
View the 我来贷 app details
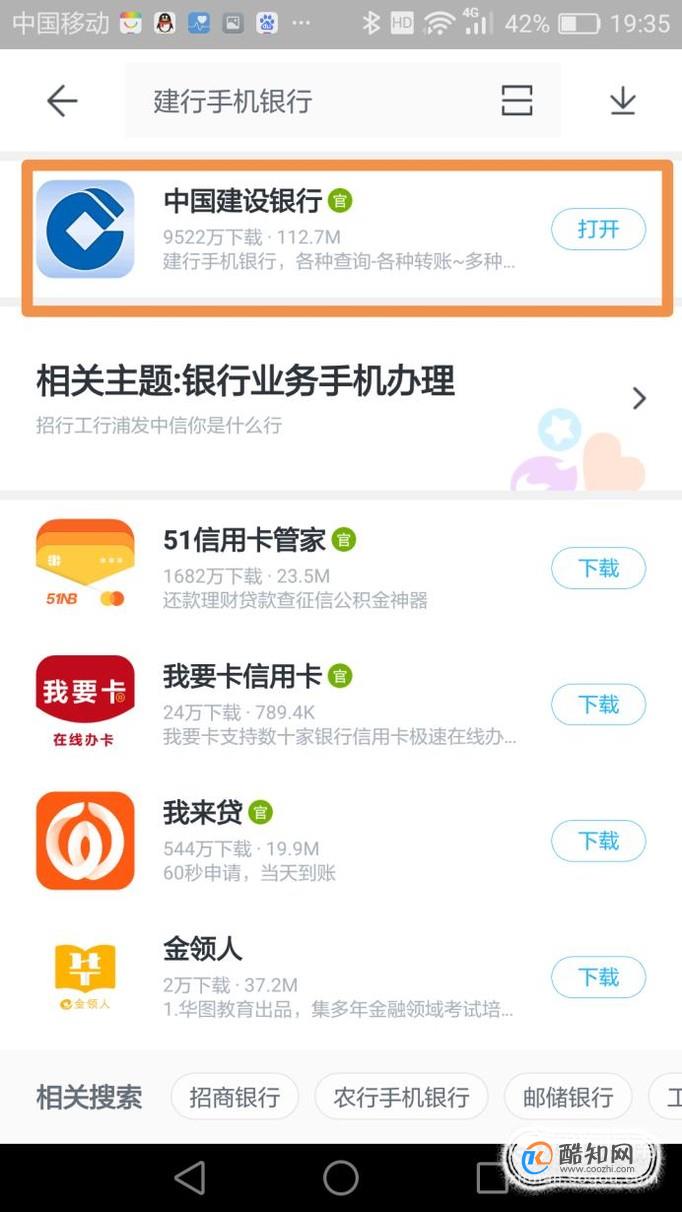[300, 841]
